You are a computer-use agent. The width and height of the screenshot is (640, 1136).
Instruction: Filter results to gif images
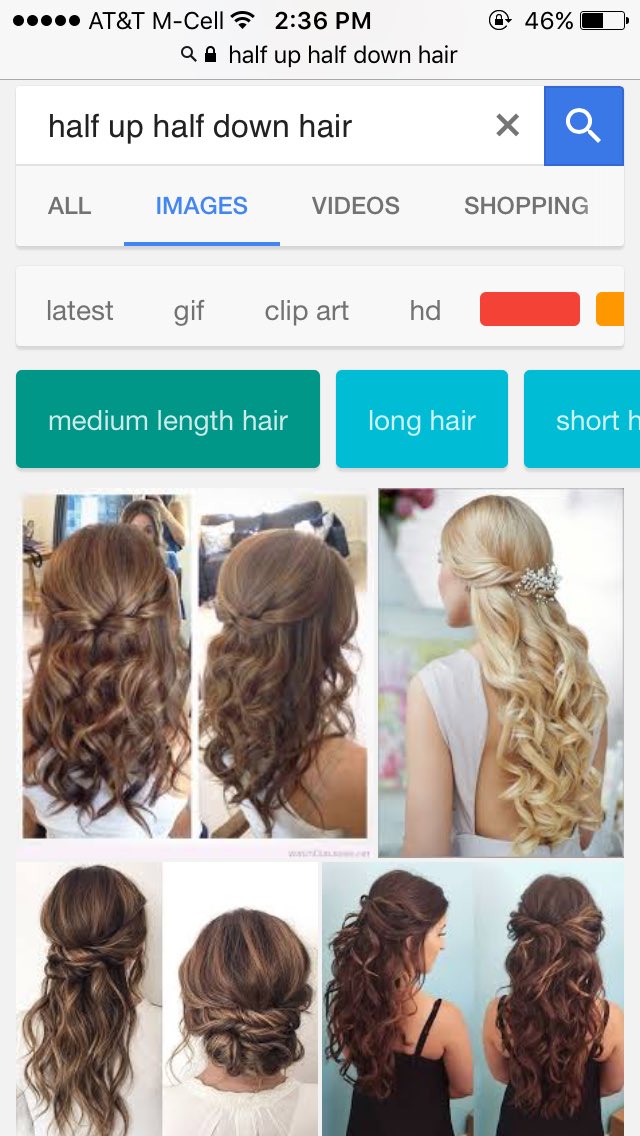(x=189, y=311)
